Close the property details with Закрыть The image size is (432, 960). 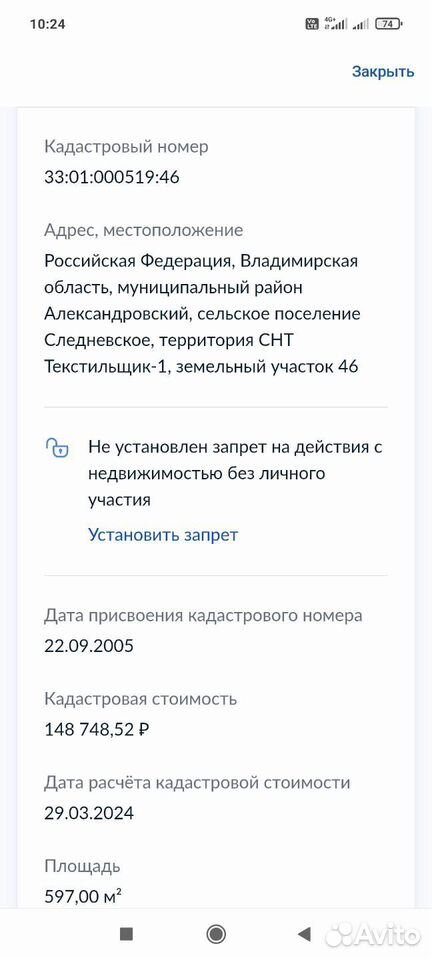[382, 72]
